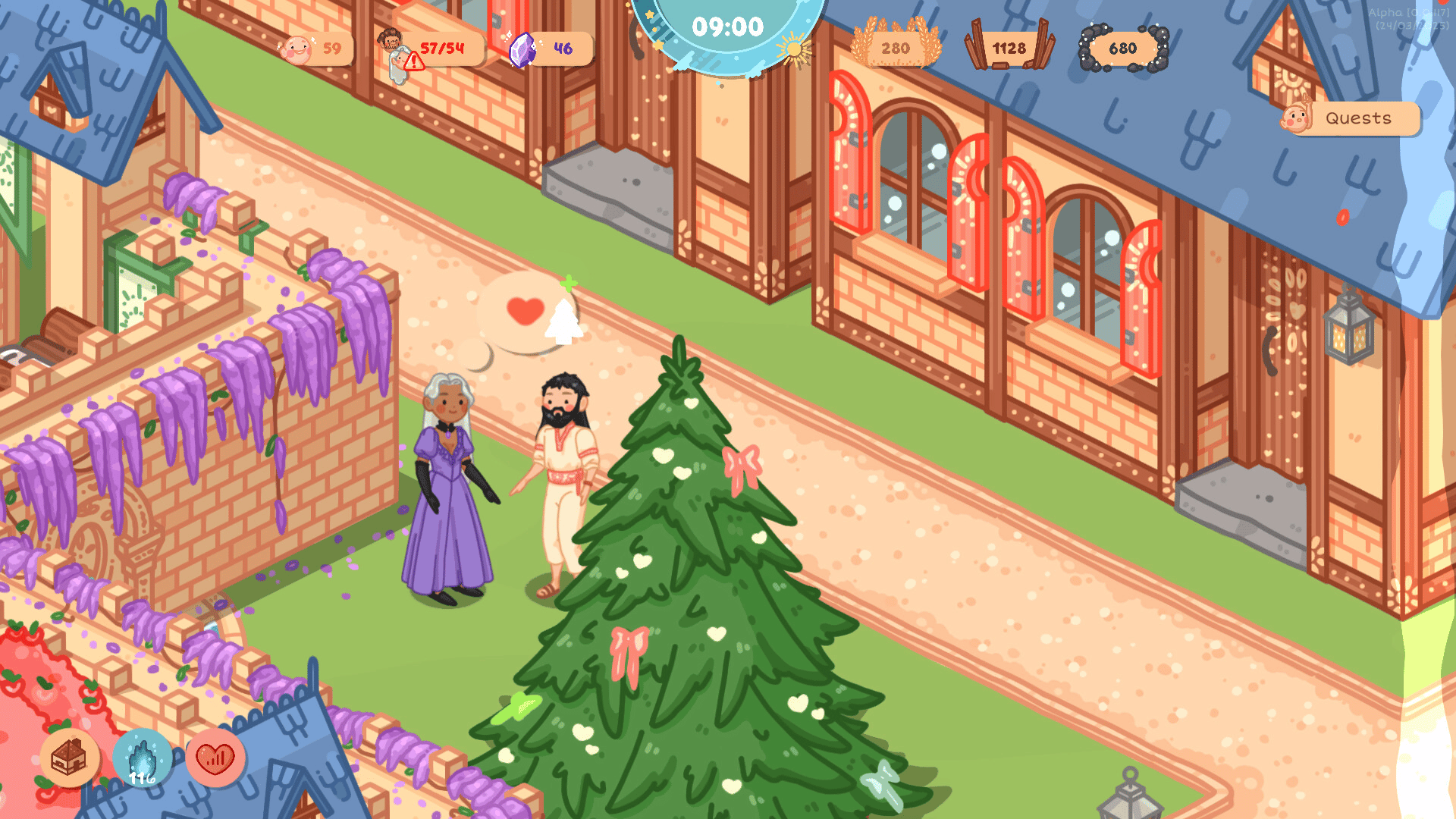Open the heart statistics menu
The height and width of the screenshot is (819, 1456).
(215, 758)
